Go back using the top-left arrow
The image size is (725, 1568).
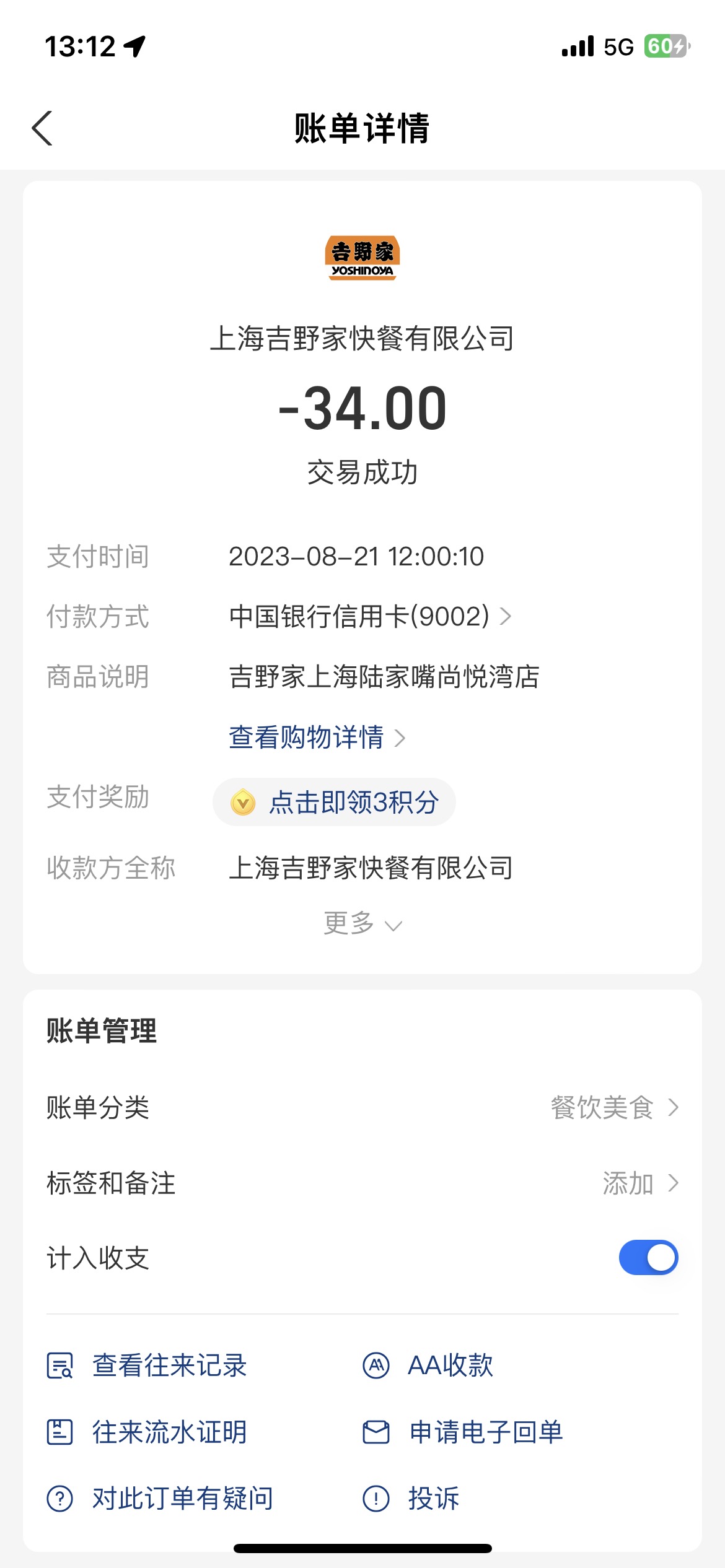point(42,128)
